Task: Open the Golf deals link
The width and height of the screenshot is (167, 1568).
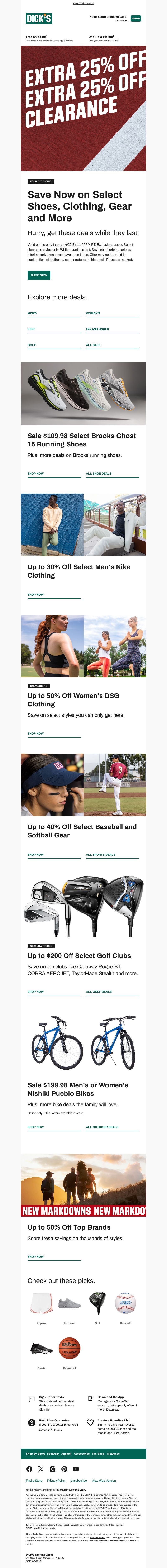Action: coord(32,345)
